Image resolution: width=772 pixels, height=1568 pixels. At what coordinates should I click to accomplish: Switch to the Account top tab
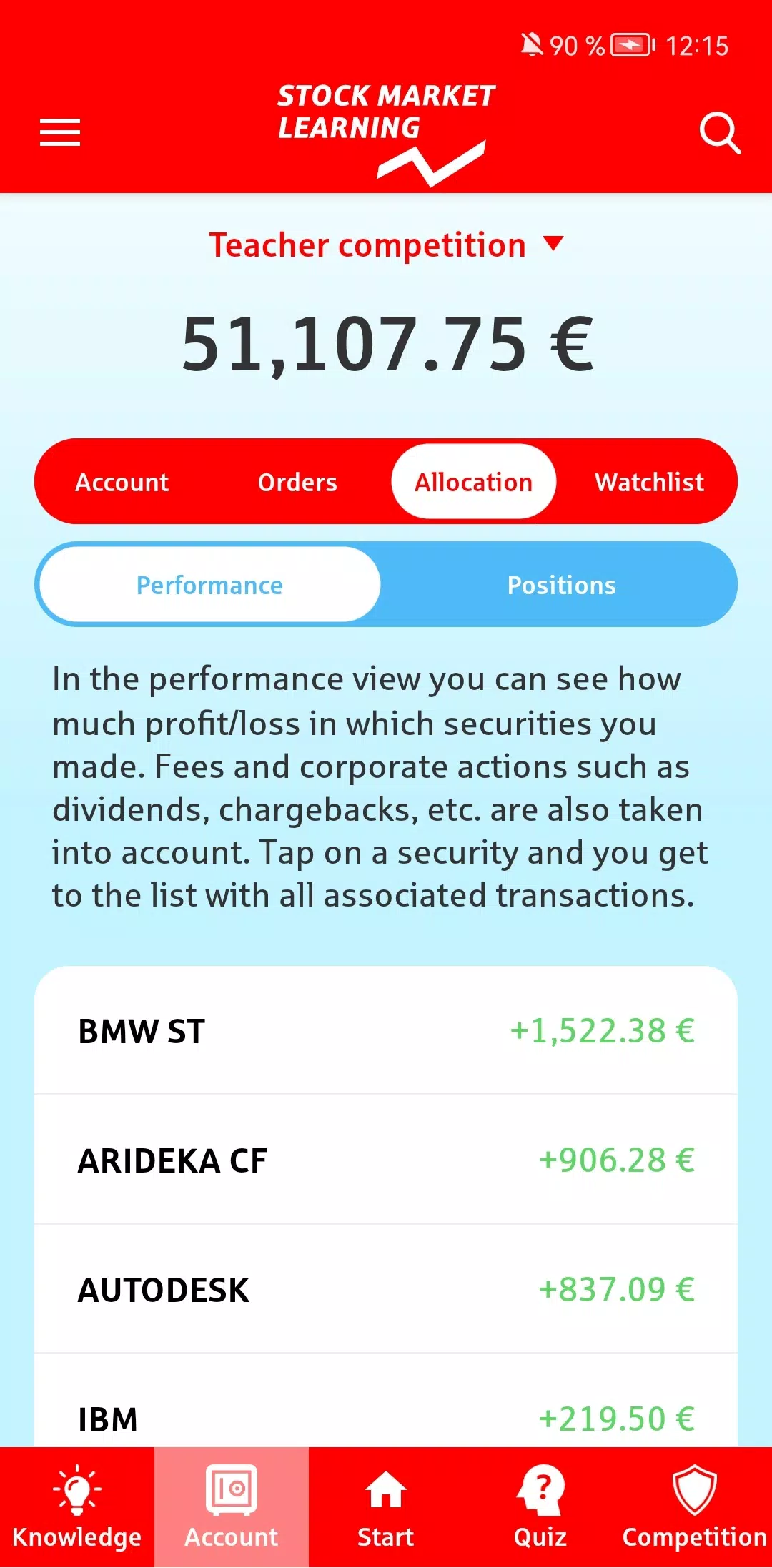(122, 483)
